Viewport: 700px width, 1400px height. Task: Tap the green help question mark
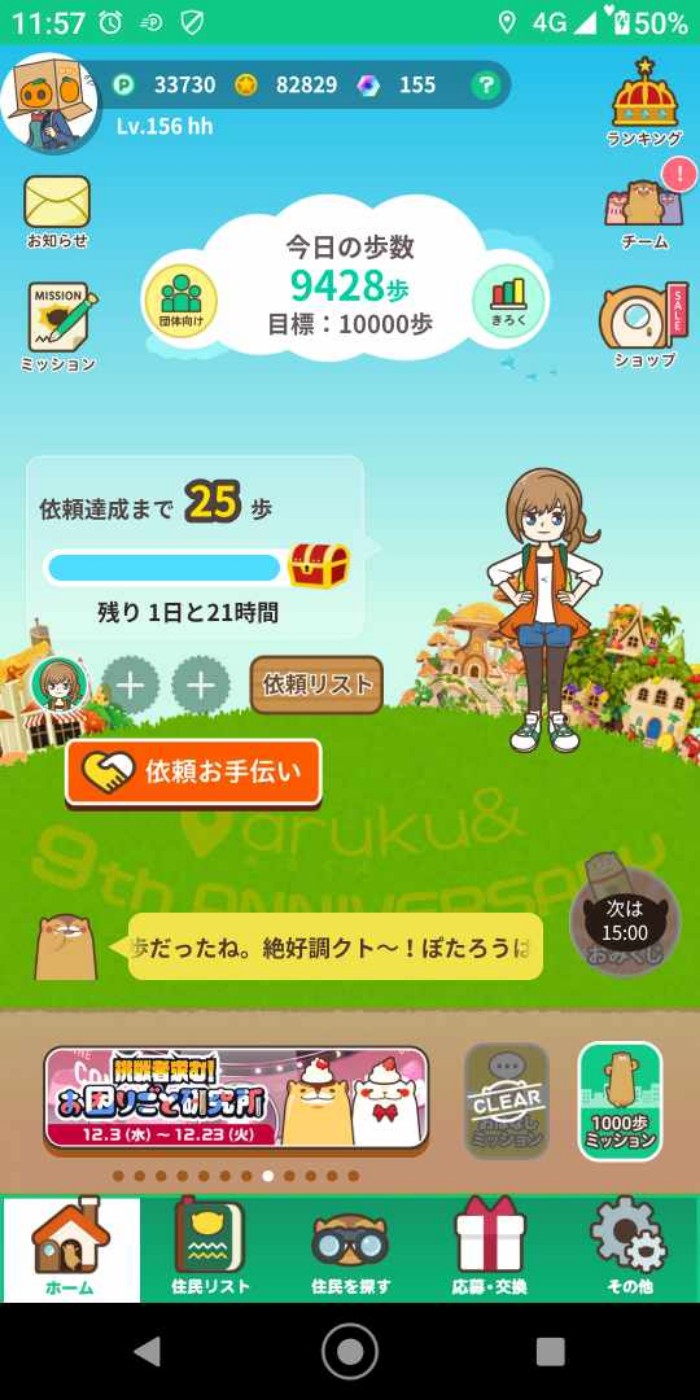tap(485, 86)
